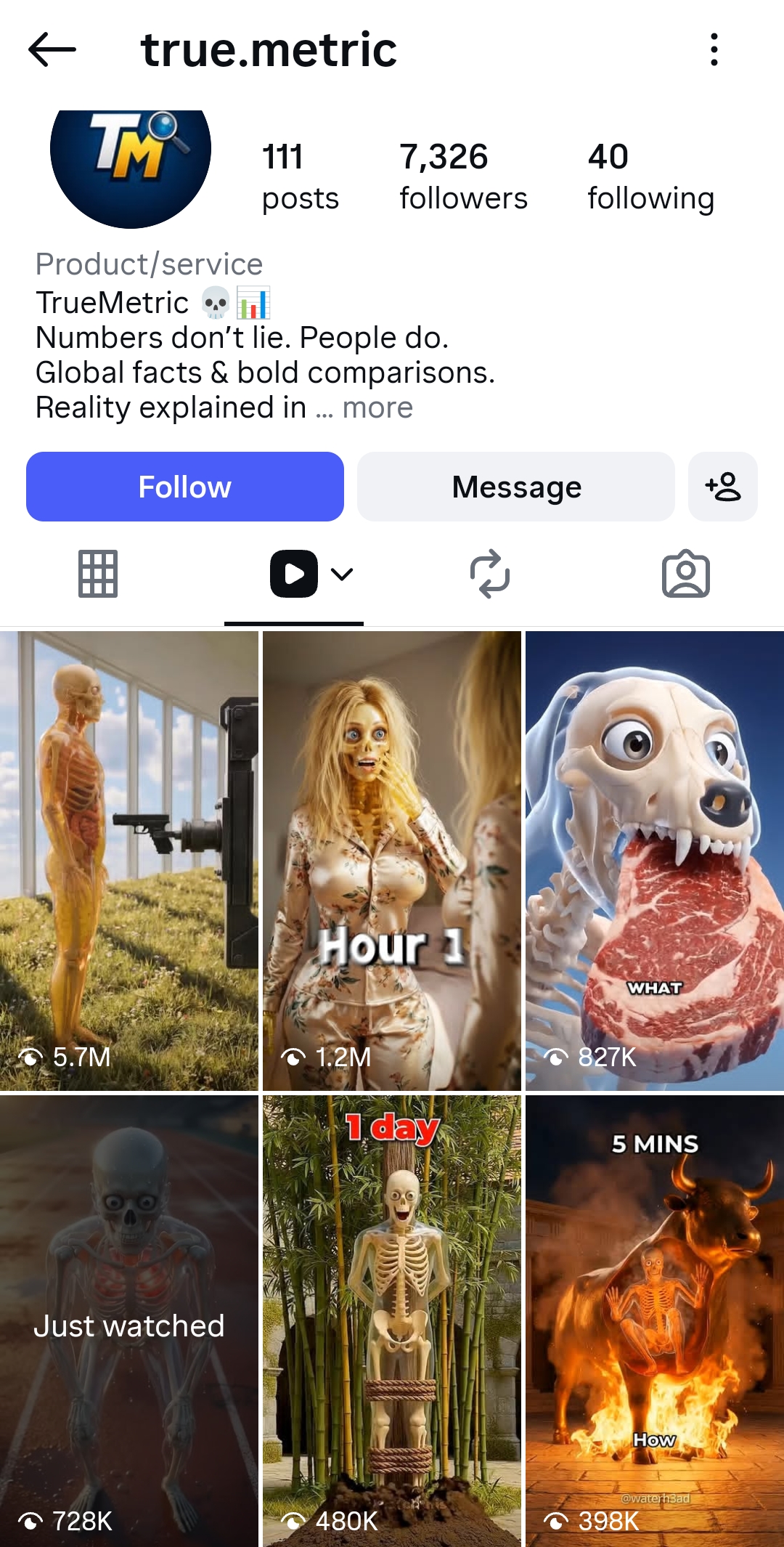Screen dimensions: 784x1547
Task: Open the "Just watched" reel
Action: tap(129, 1322)
